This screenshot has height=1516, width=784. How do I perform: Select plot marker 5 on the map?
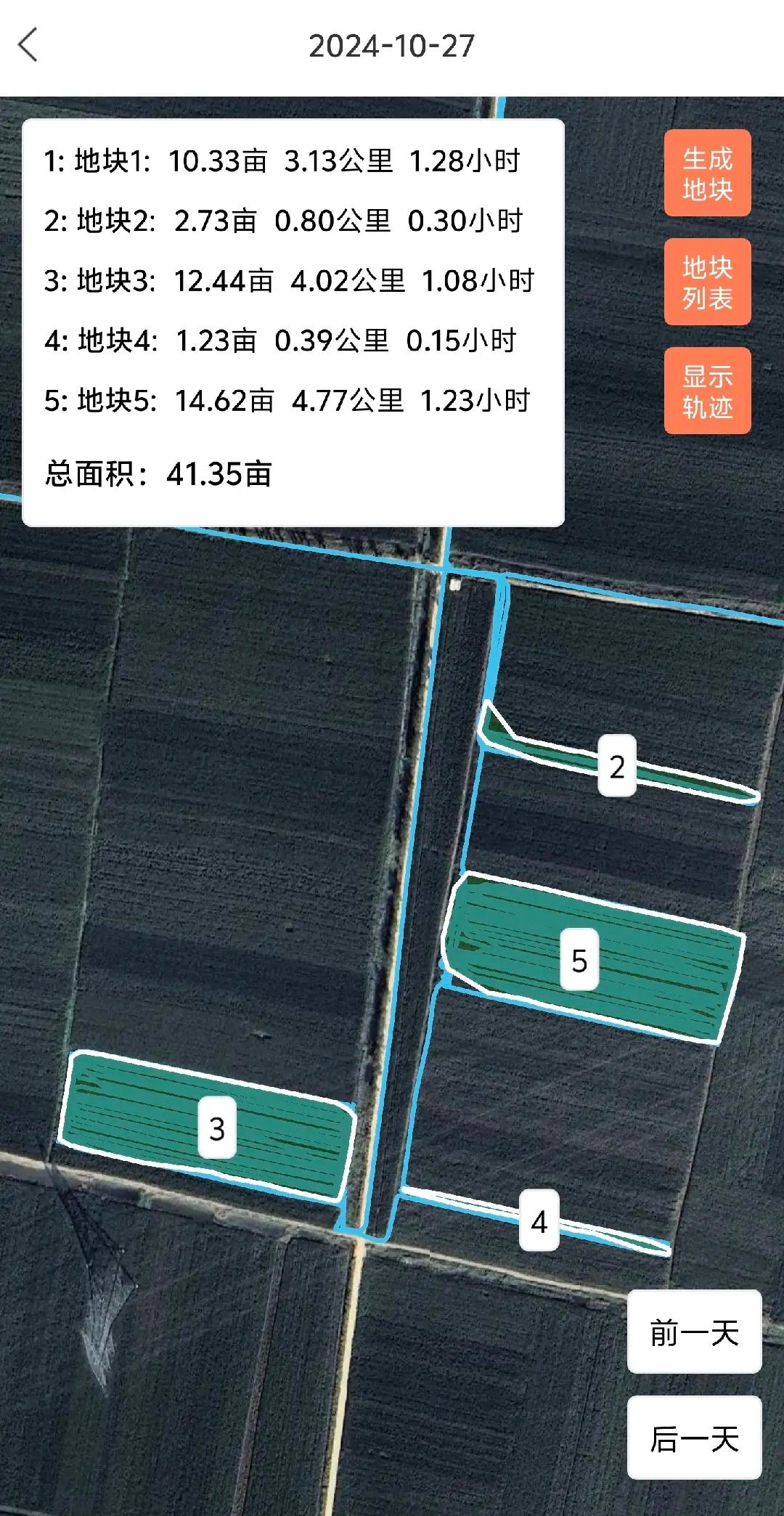579,961
